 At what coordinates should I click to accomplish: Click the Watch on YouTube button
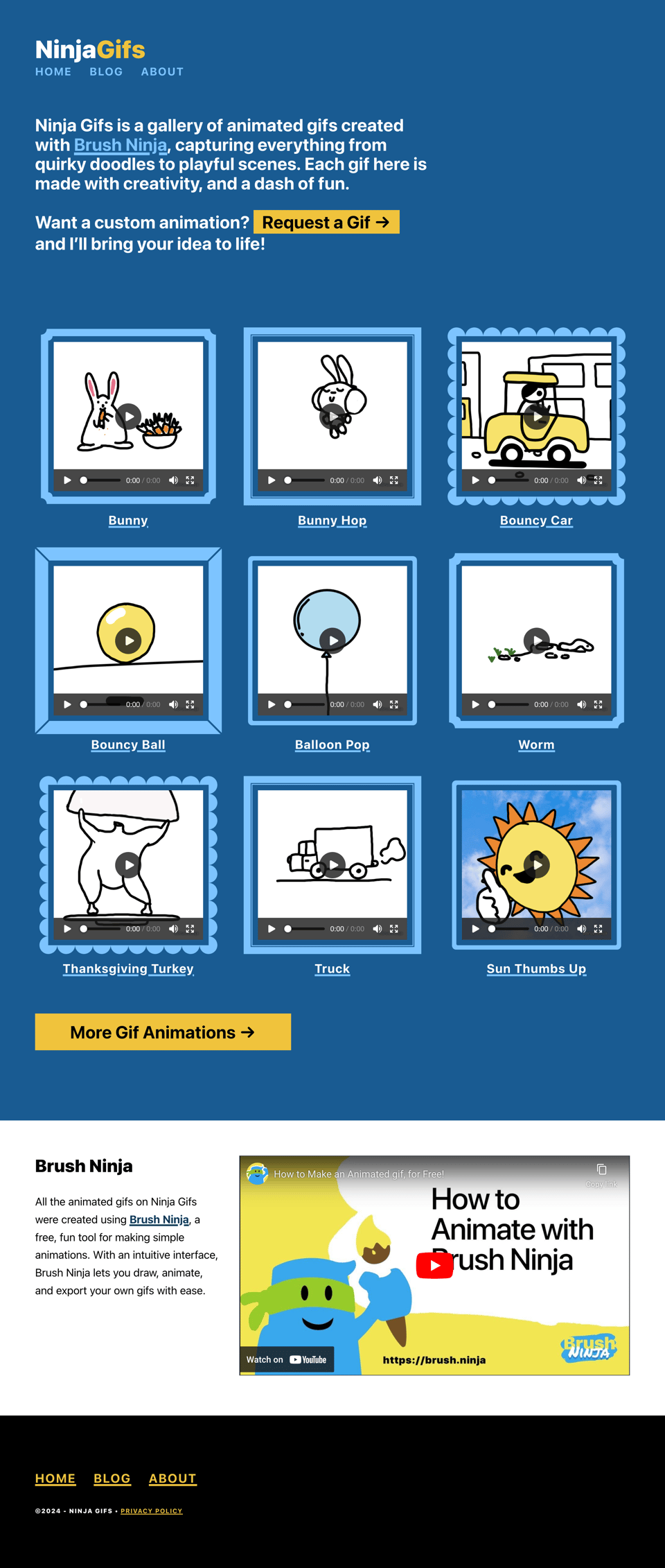coord(287,1359)
